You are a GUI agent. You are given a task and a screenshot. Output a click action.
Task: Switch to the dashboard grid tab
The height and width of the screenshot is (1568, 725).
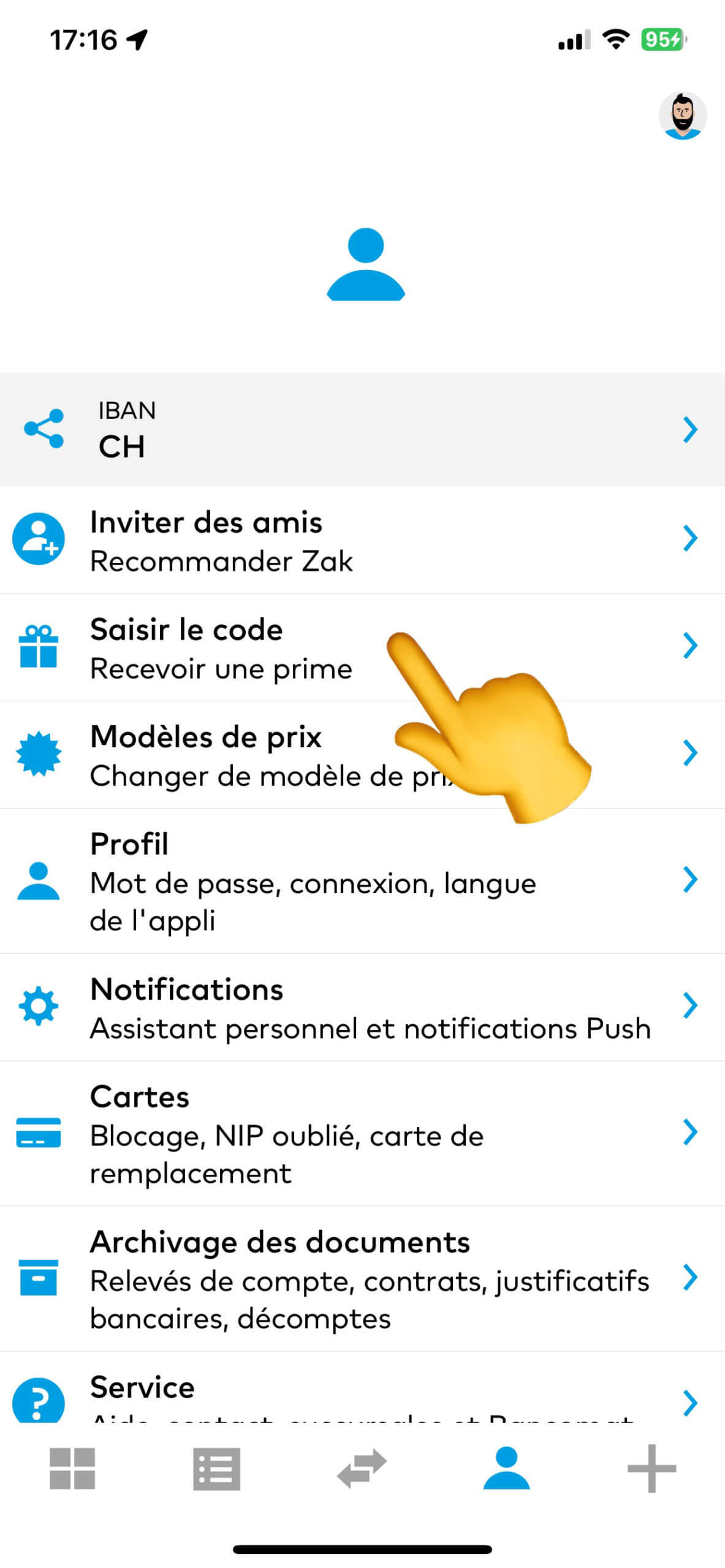(x=72, y=1468)
